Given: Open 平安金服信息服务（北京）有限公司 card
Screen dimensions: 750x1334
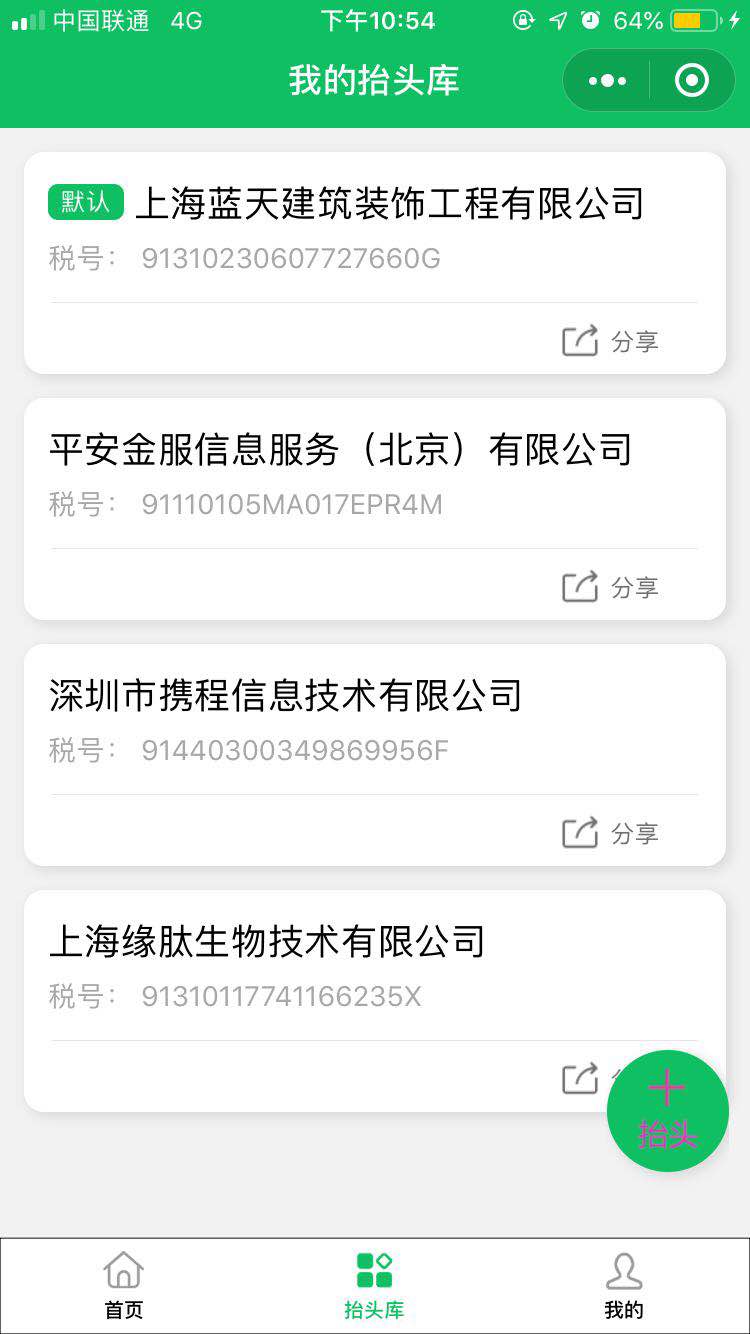Looking at the screenshot, I should (375, 509).
